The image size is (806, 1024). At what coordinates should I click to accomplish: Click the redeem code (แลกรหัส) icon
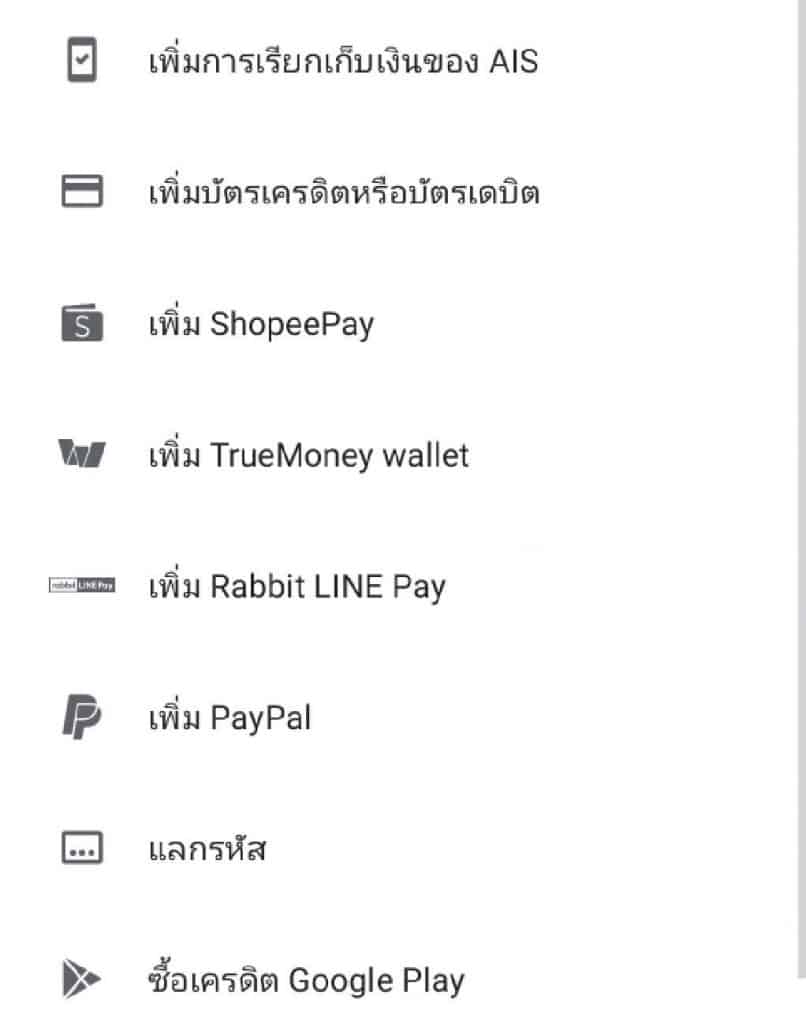pyautogui.click(x=83, y=848)
